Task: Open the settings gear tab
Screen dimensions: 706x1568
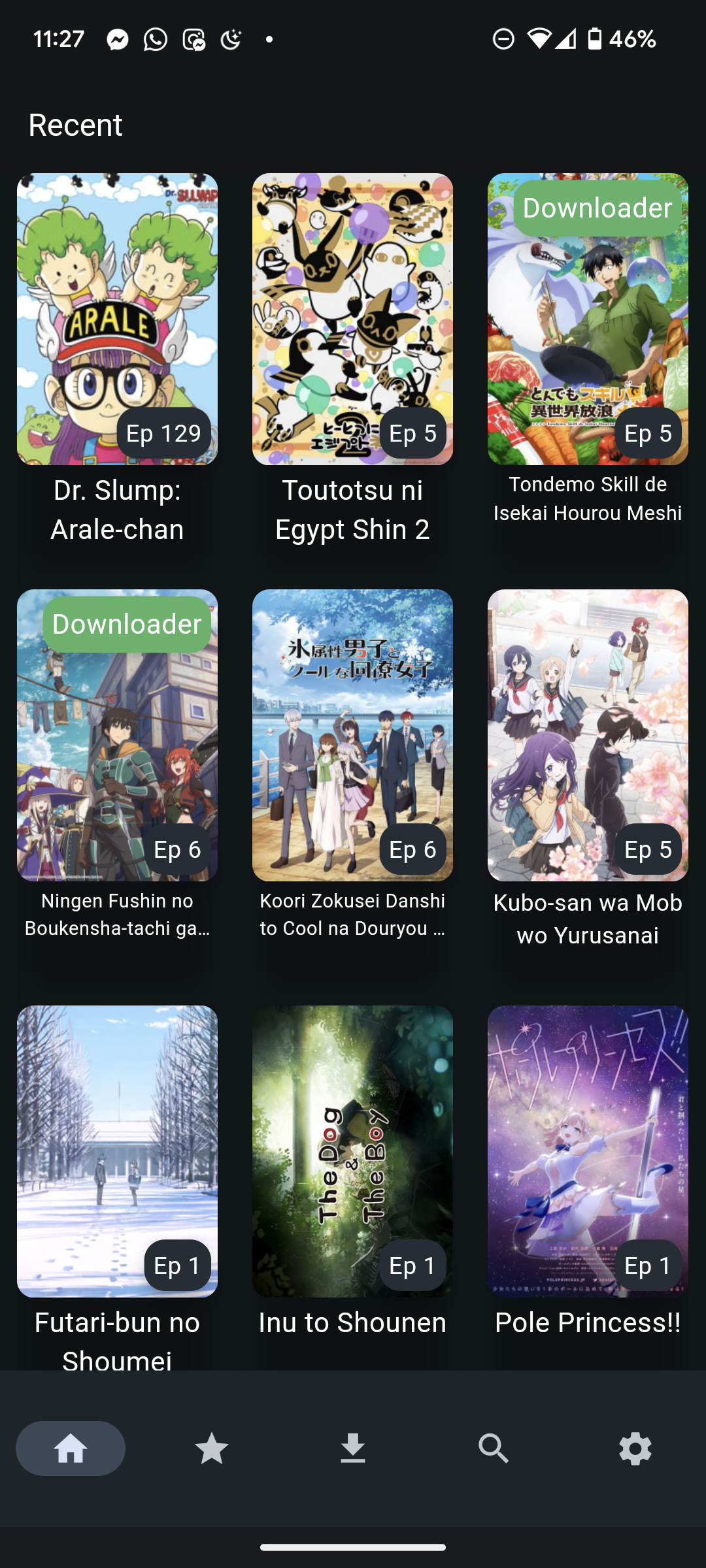Action: 635,1448
